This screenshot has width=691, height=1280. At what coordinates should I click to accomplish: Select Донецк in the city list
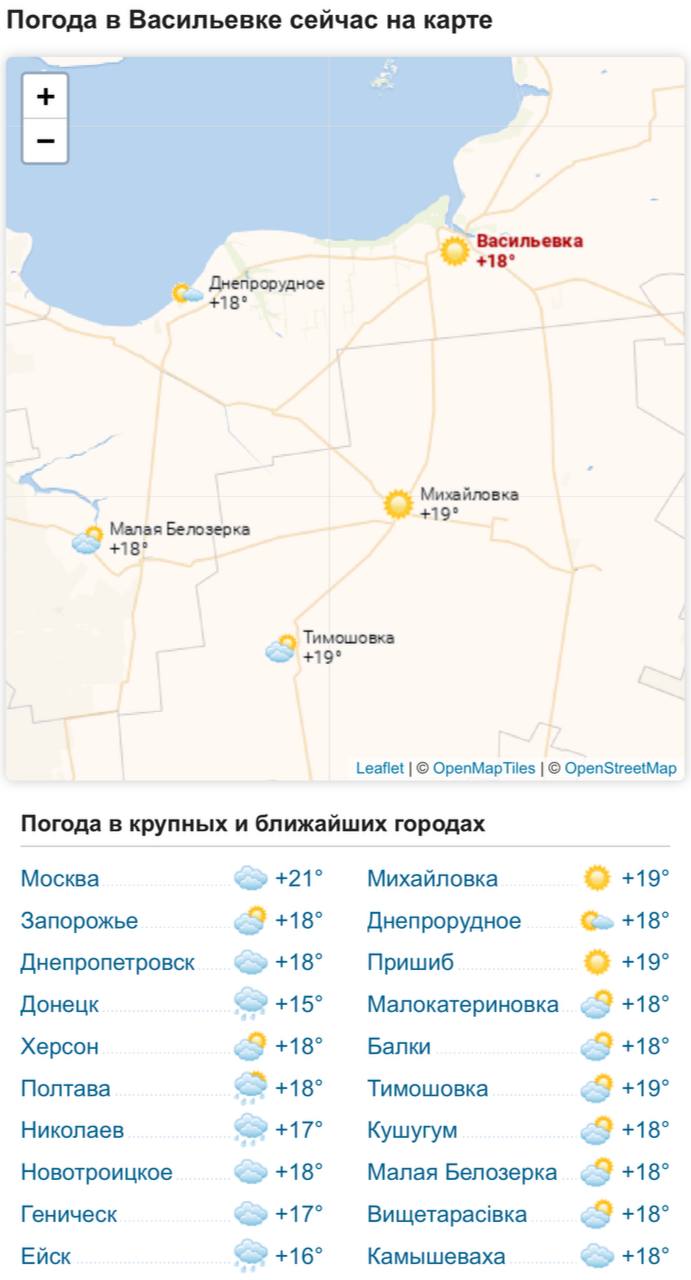coord(60,1004)
